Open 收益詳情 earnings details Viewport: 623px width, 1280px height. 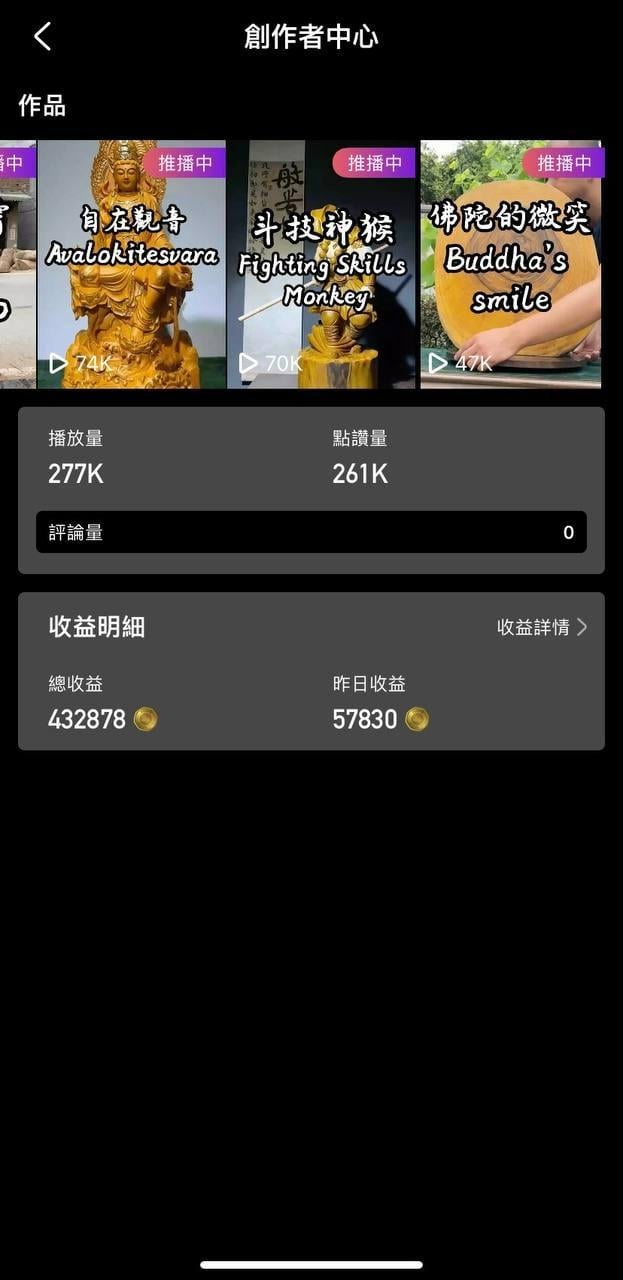tap(541, 627)
